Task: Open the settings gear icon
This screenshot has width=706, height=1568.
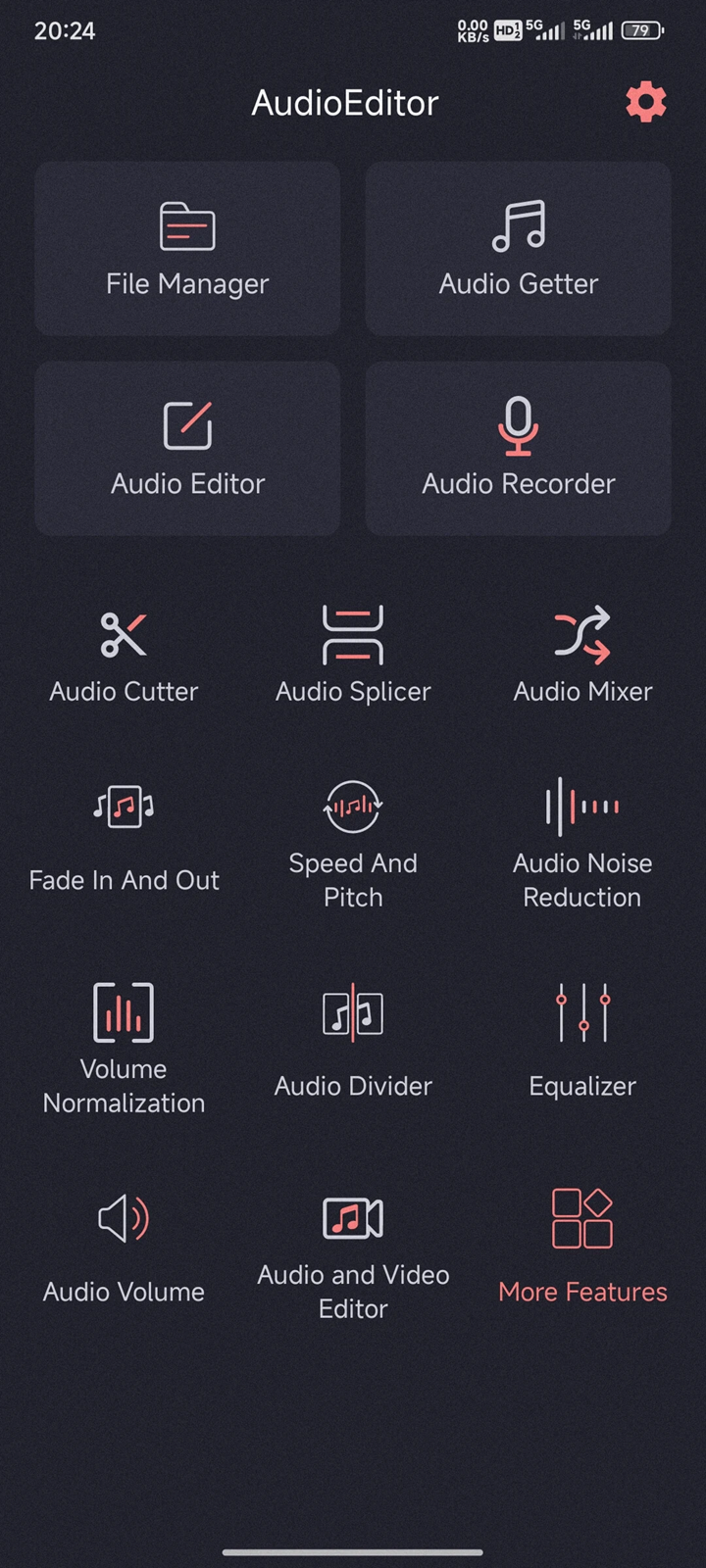Action: tap(645, 102)
